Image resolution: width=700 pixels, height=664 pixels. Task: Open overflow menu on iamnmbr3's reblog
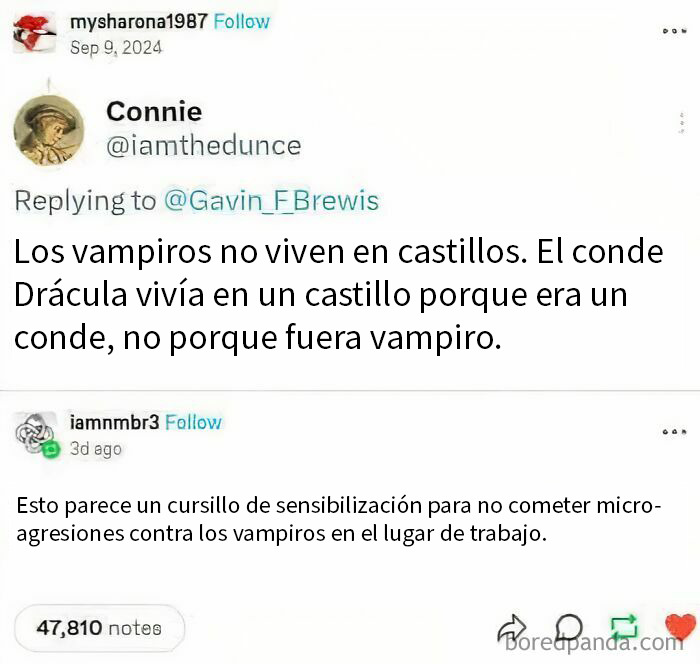tap(674, 432)
